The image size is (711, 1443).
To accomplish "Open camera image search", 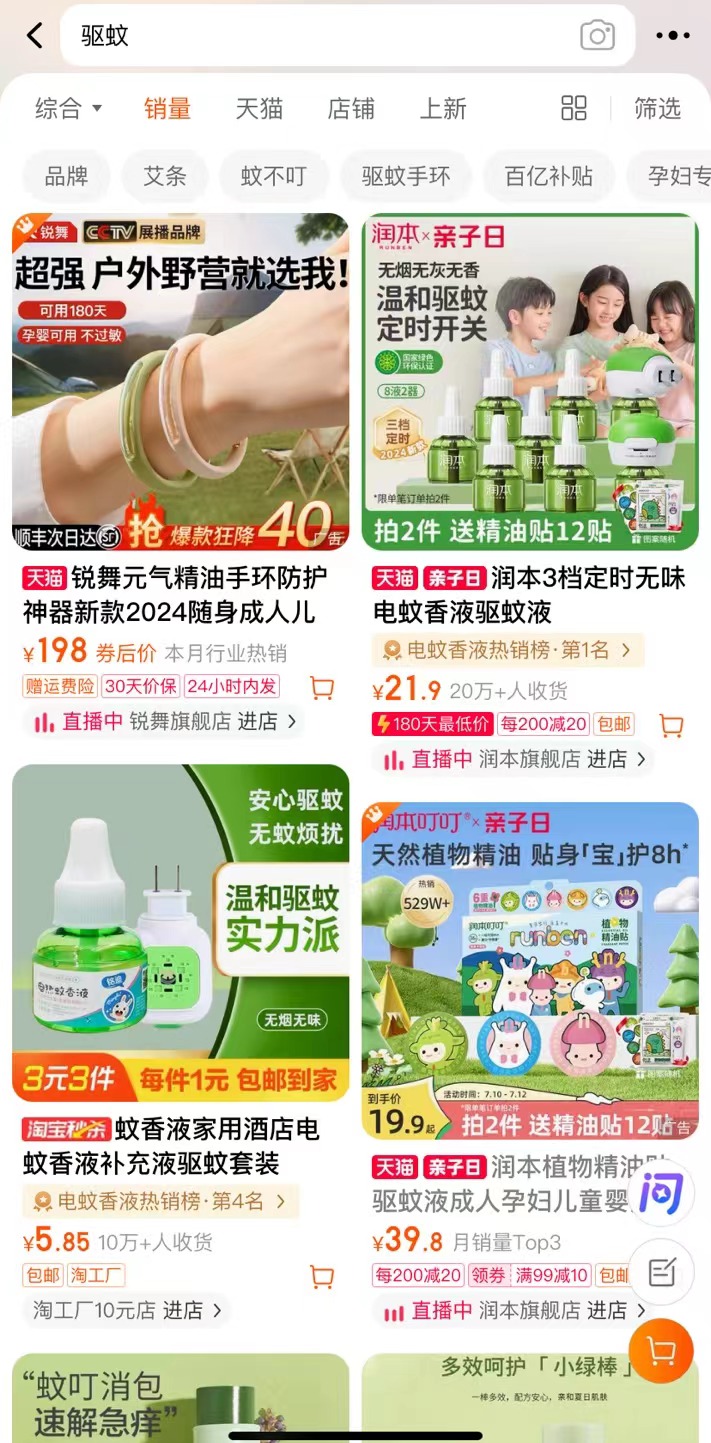I will pyautogui.click(x=597, y=36).
